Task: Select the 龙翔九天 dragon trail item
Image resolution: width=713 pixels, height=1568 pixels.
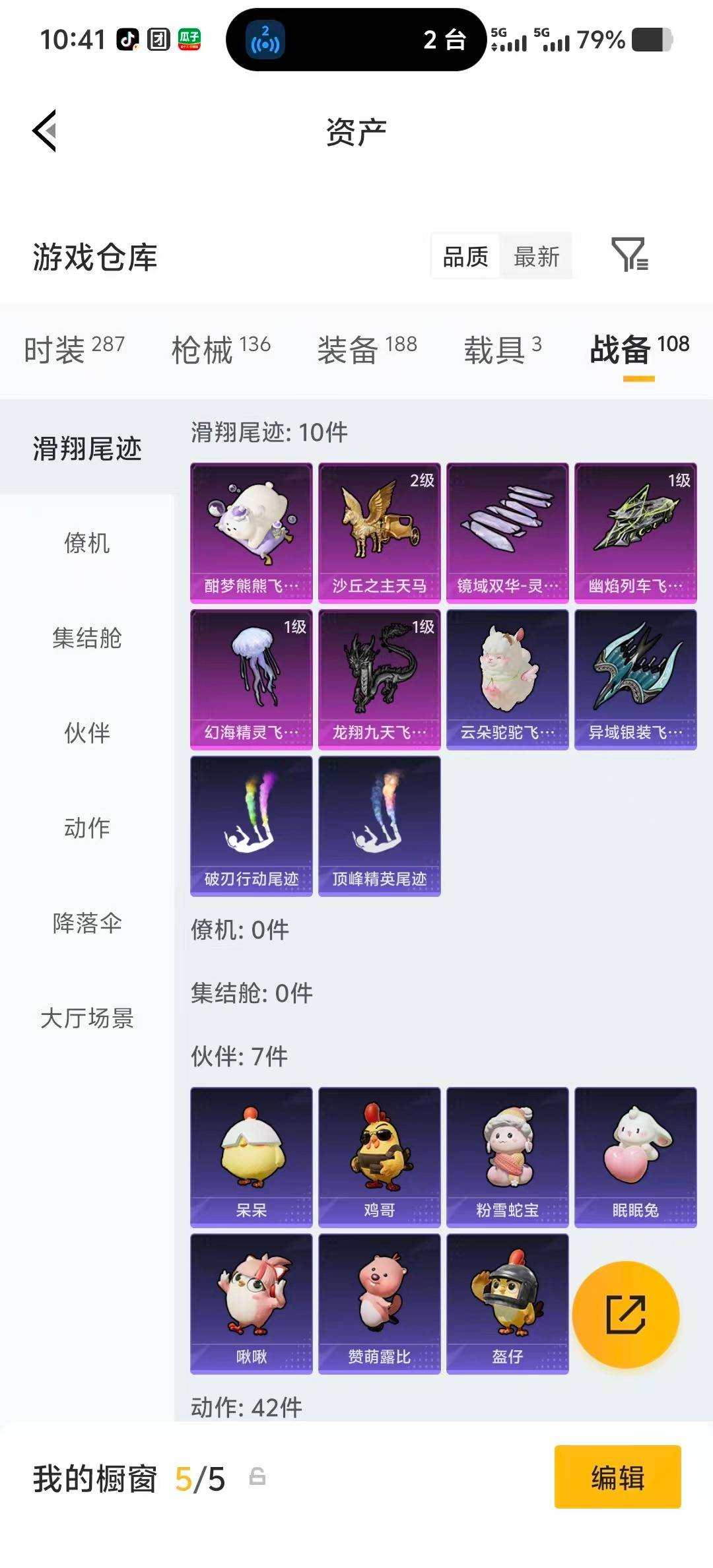Action: click(380, 678)
